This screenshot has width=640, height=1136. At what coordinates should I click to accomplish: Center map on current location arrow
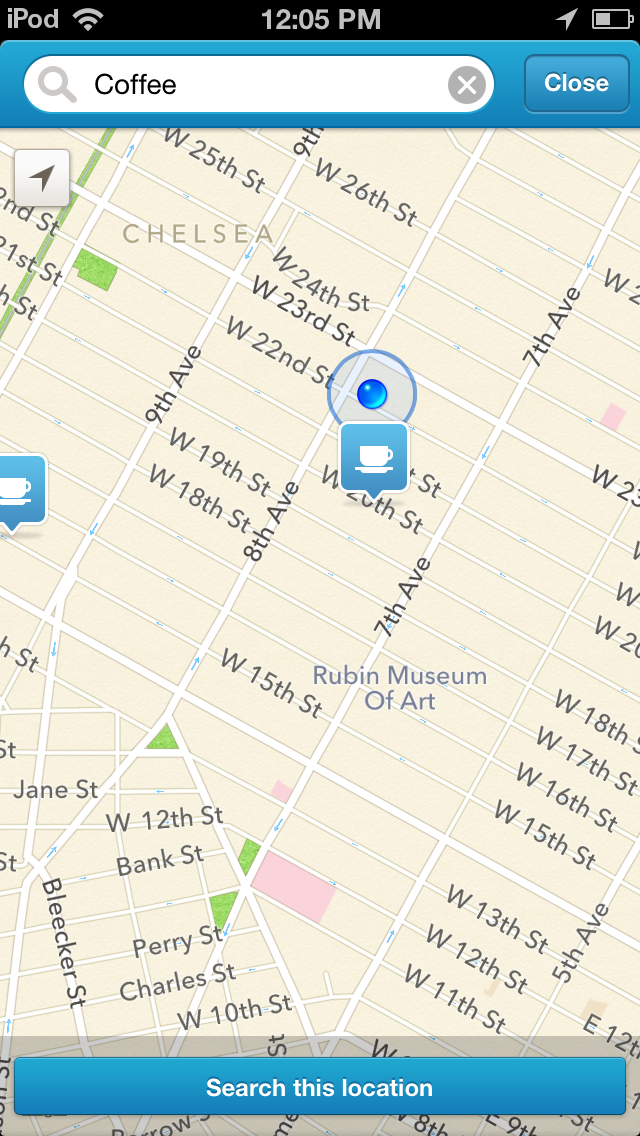point(42,178)
